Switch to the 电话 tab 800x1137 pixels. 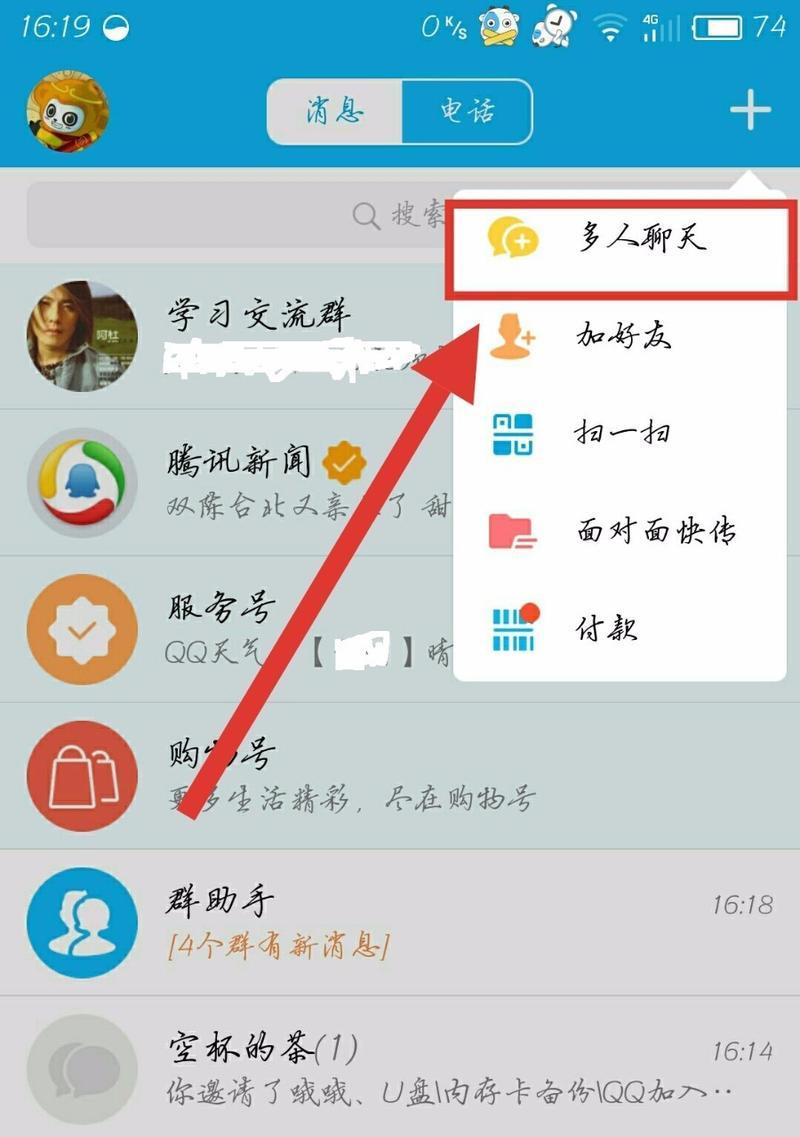(467, 110)
